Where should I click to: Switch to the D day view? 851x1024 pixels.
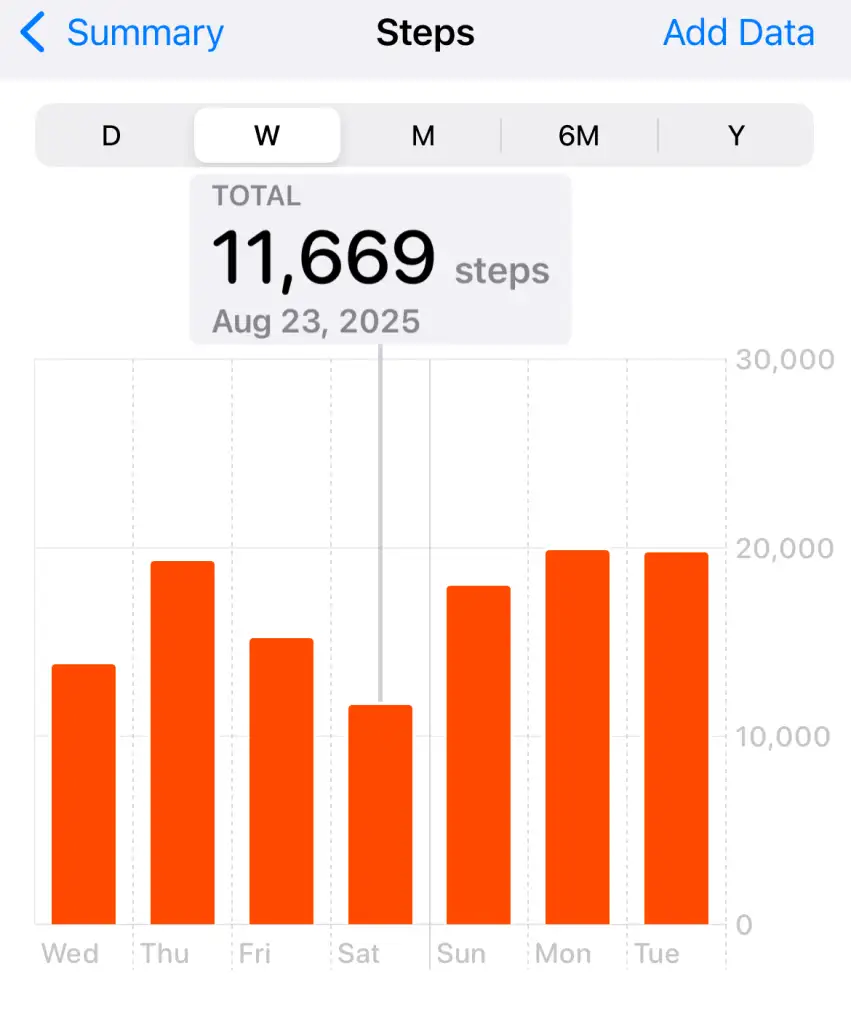(111, 136)
